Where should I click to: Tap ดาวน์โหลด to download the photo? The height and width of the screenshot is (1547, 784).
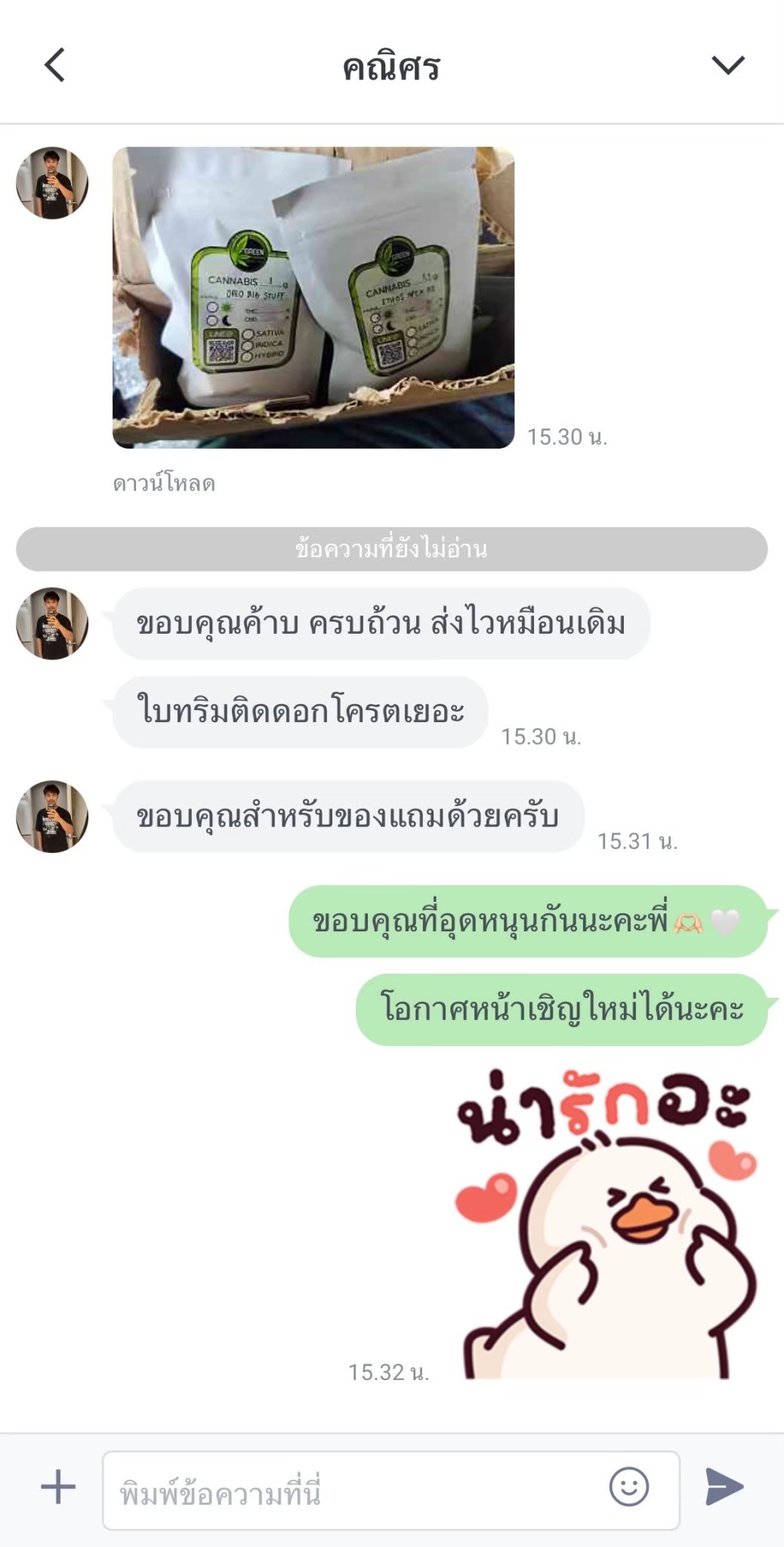[164, 483]
